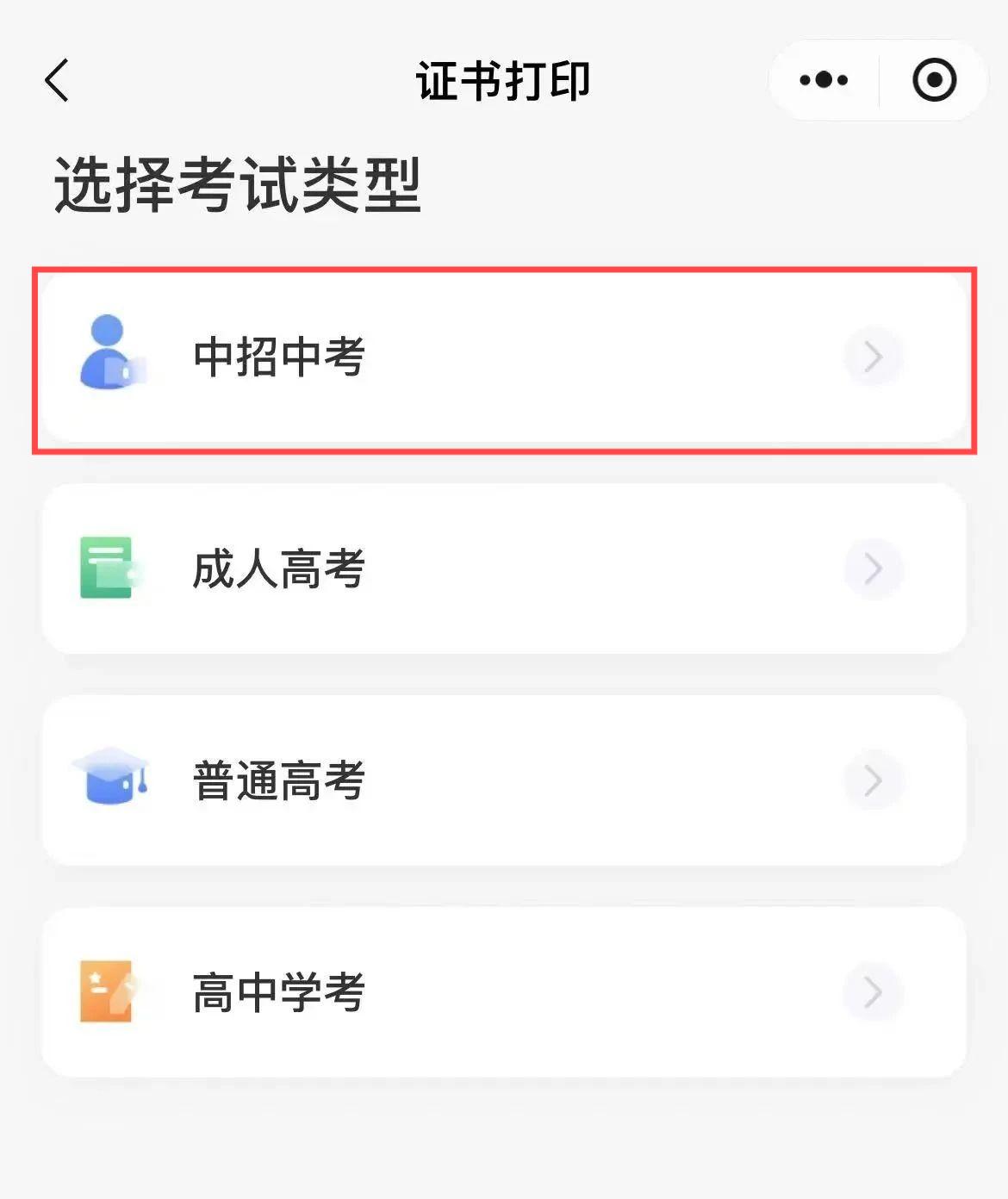Choose 普通高考 exam type

click(x=503, y=780)
